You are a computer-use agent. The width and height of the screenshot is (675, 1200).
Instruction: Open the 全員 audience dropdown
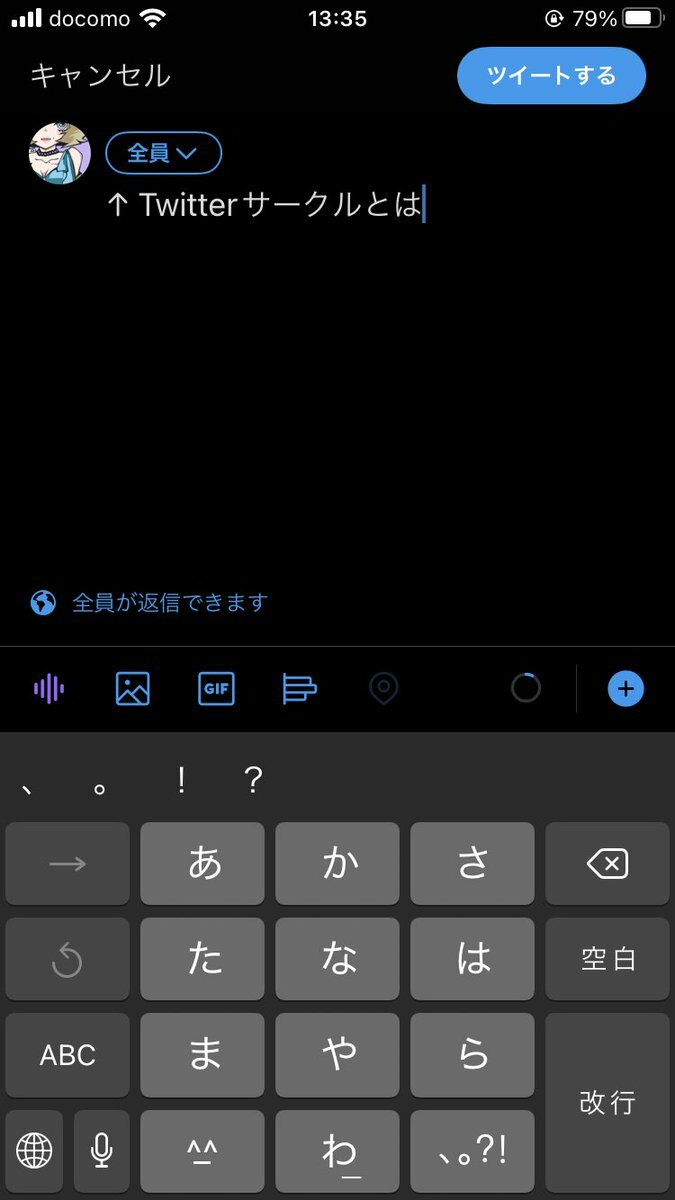(x=163, y=153)
